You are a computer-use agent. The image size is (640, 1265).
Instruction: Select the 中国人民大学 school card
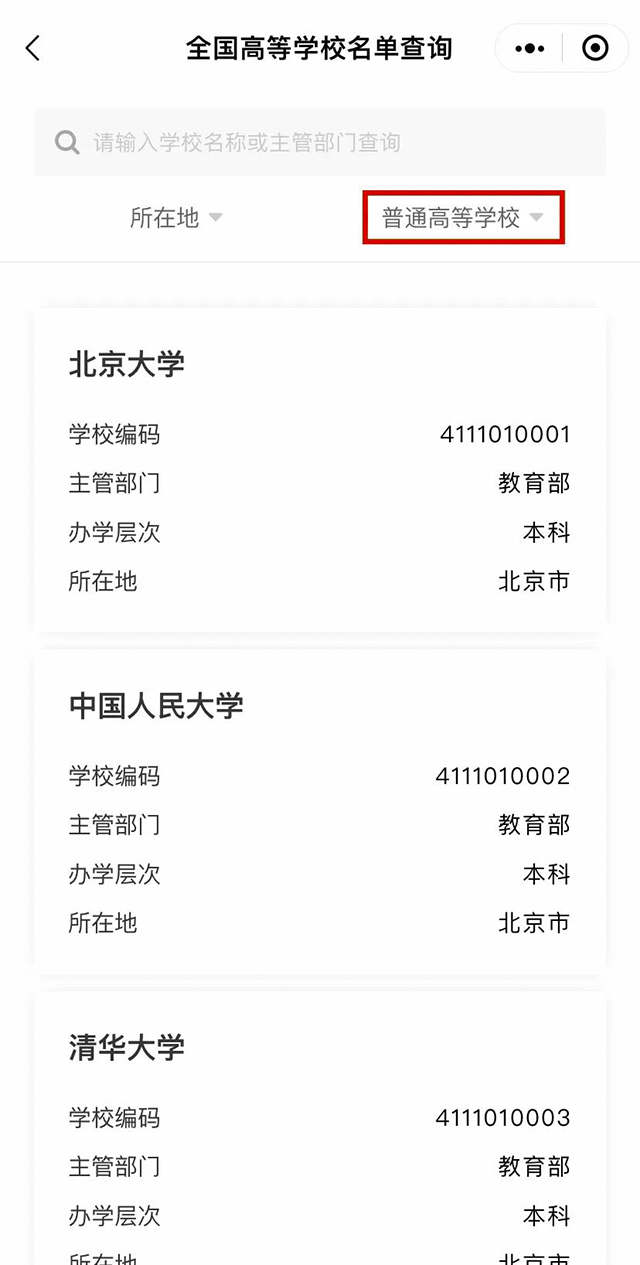(x=320, y=812)
